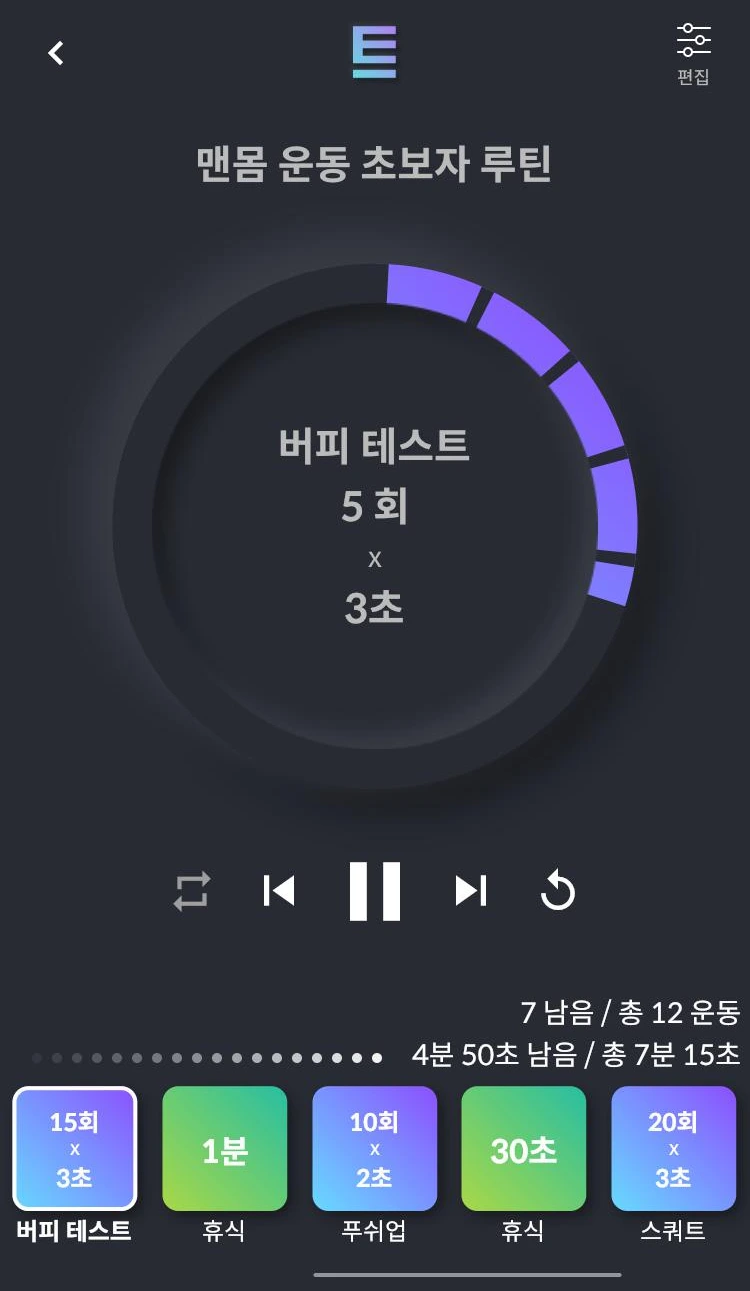
Task: Skip to the next exercise
Action: (x=471, y=890)
